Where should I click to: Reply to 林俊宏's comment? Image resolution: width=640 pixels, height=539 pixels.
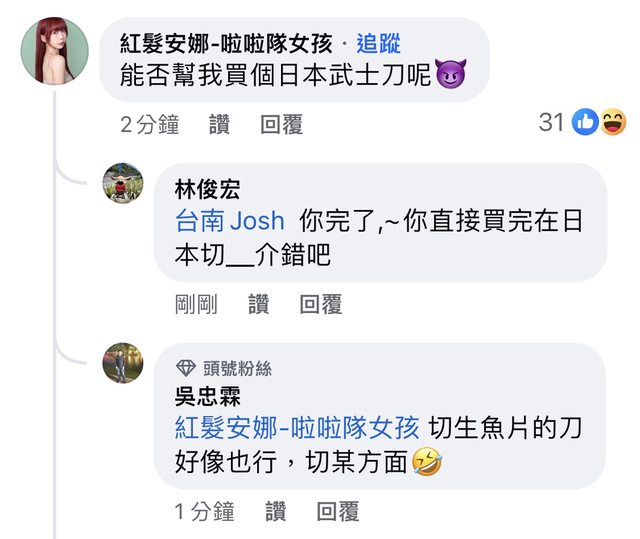point(321,304)
